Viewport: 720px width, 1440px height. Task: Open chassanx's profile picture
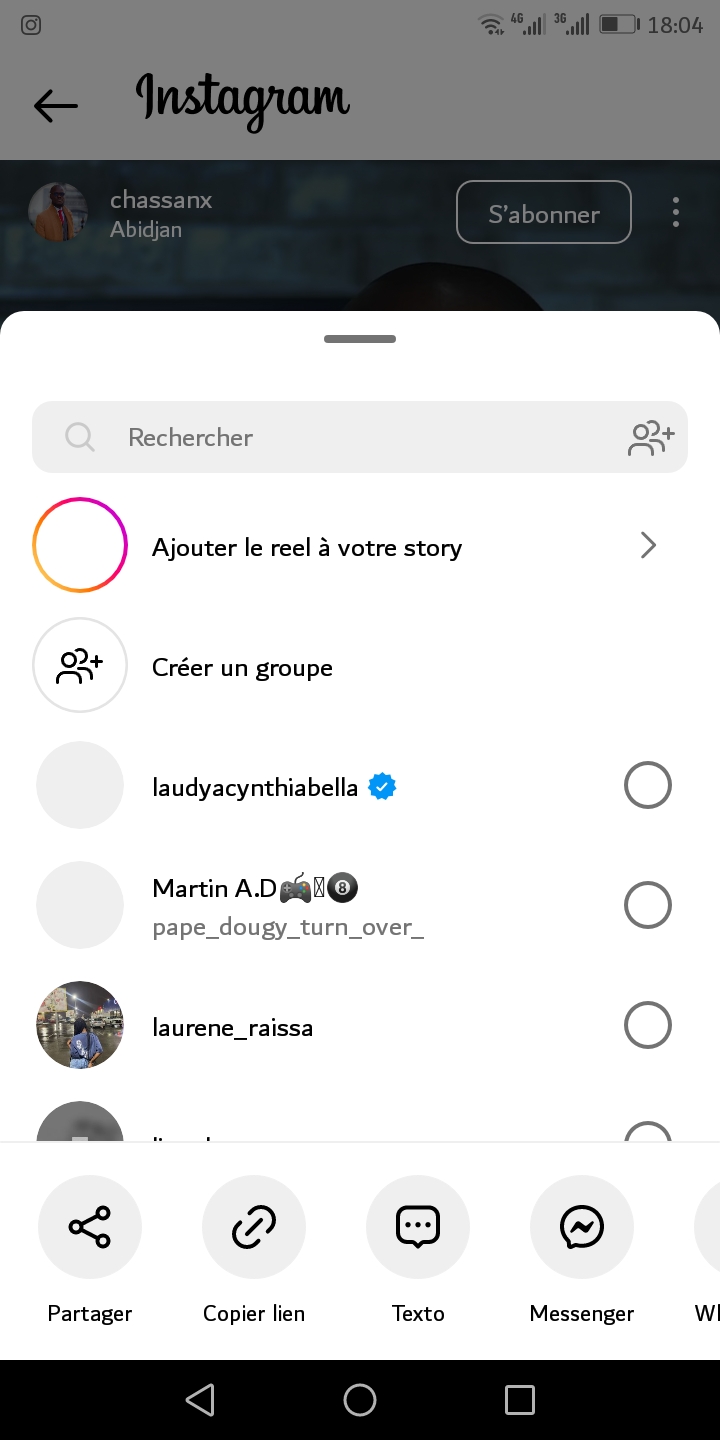click(58, 212)
